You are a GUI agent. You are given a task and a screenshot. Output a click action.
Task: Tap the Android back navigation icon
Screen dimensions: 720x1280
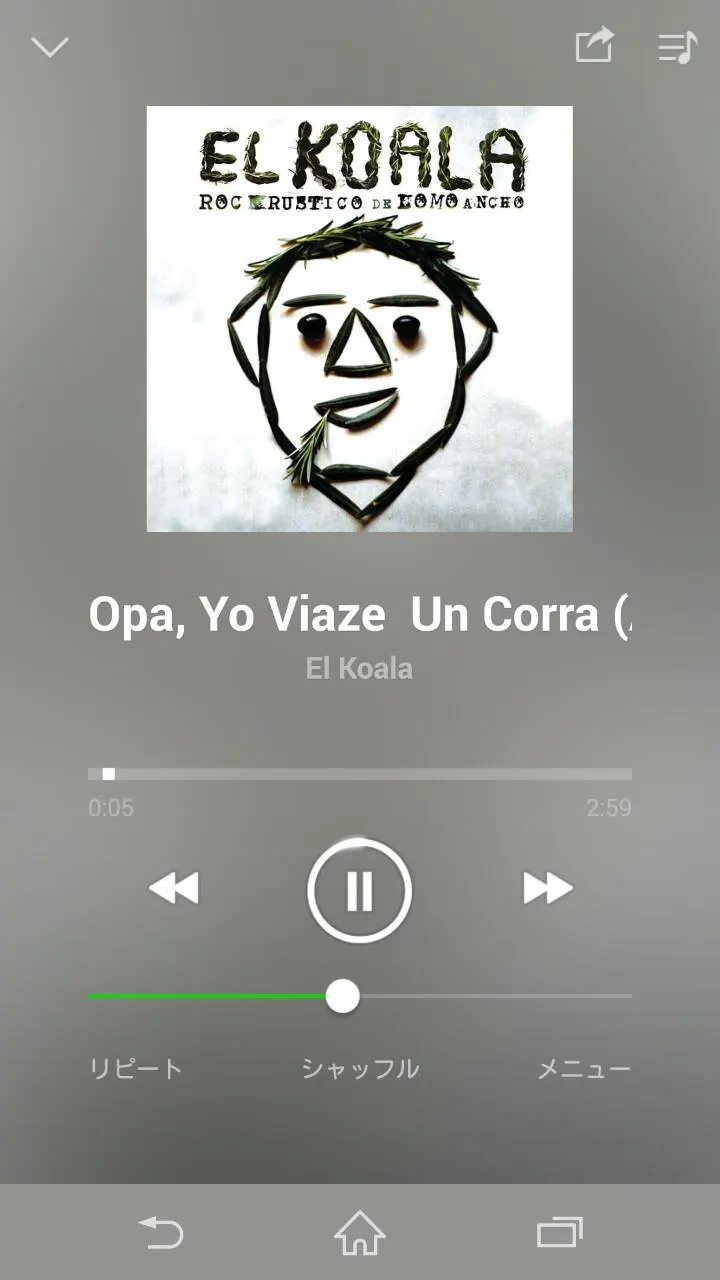tap(163, 1235)
